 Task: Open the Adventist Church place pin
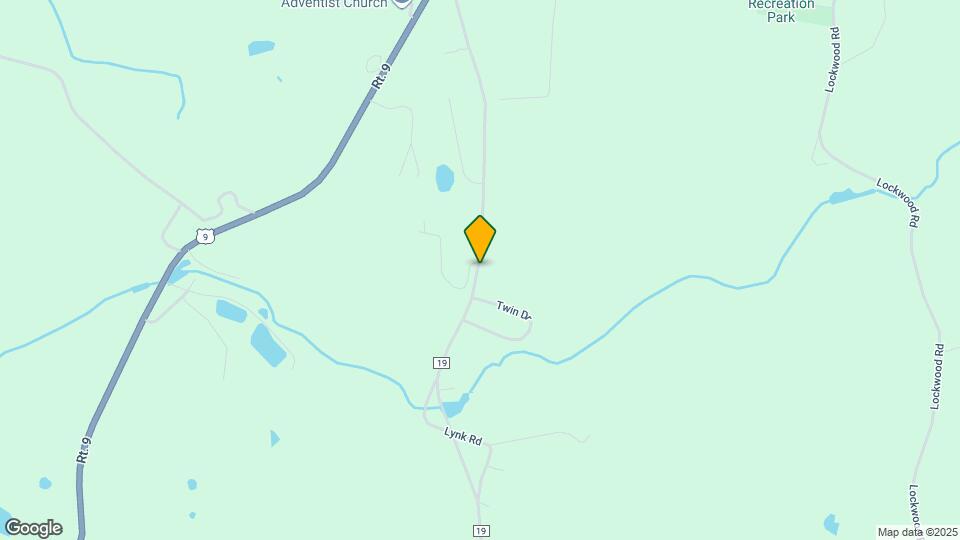click(401, 3)
